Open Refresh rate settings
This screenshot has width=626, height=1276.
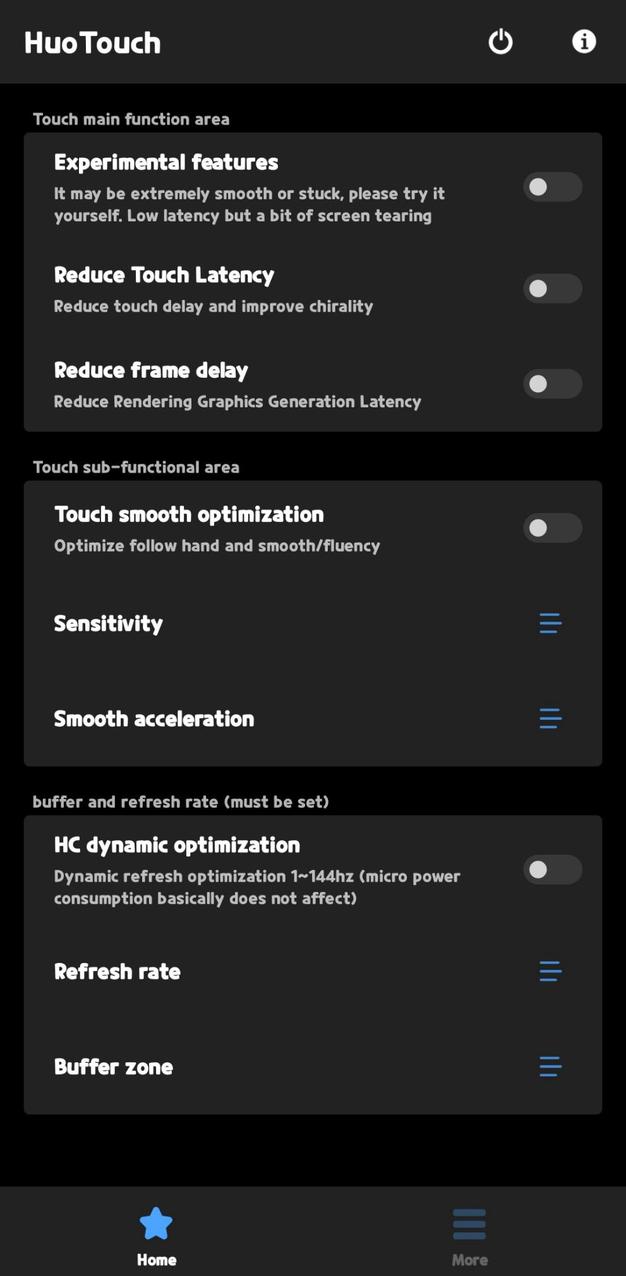click(x=550, y=971)
